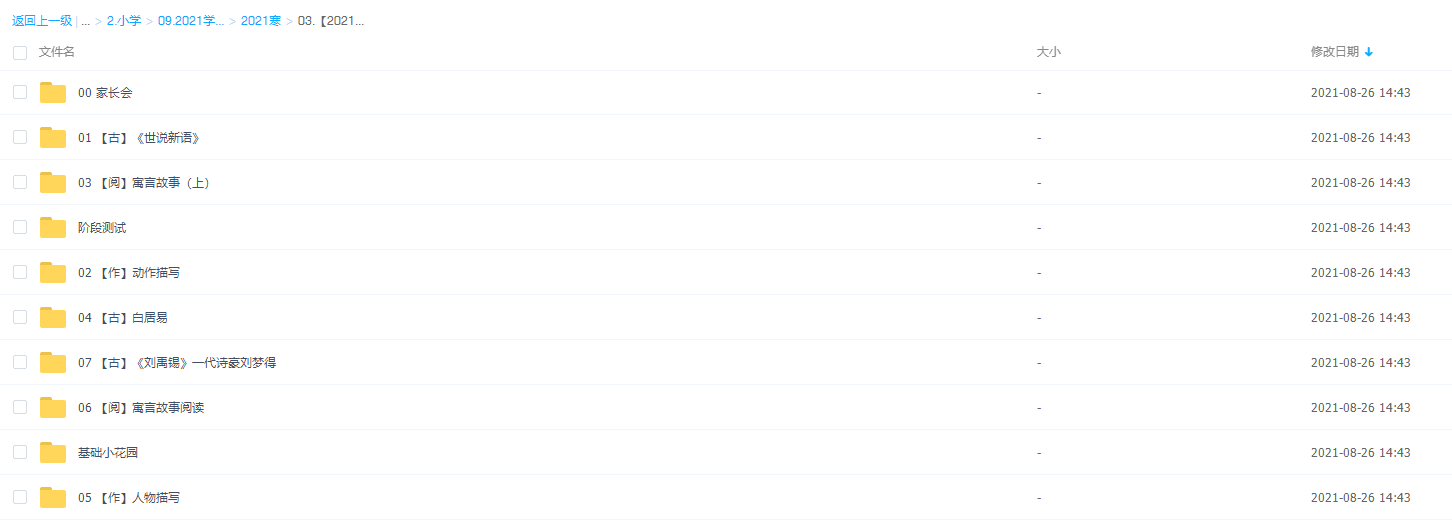1452x524 pixels.
Task: Open folder 05【作】人物描写
Action: click(129, 498)
